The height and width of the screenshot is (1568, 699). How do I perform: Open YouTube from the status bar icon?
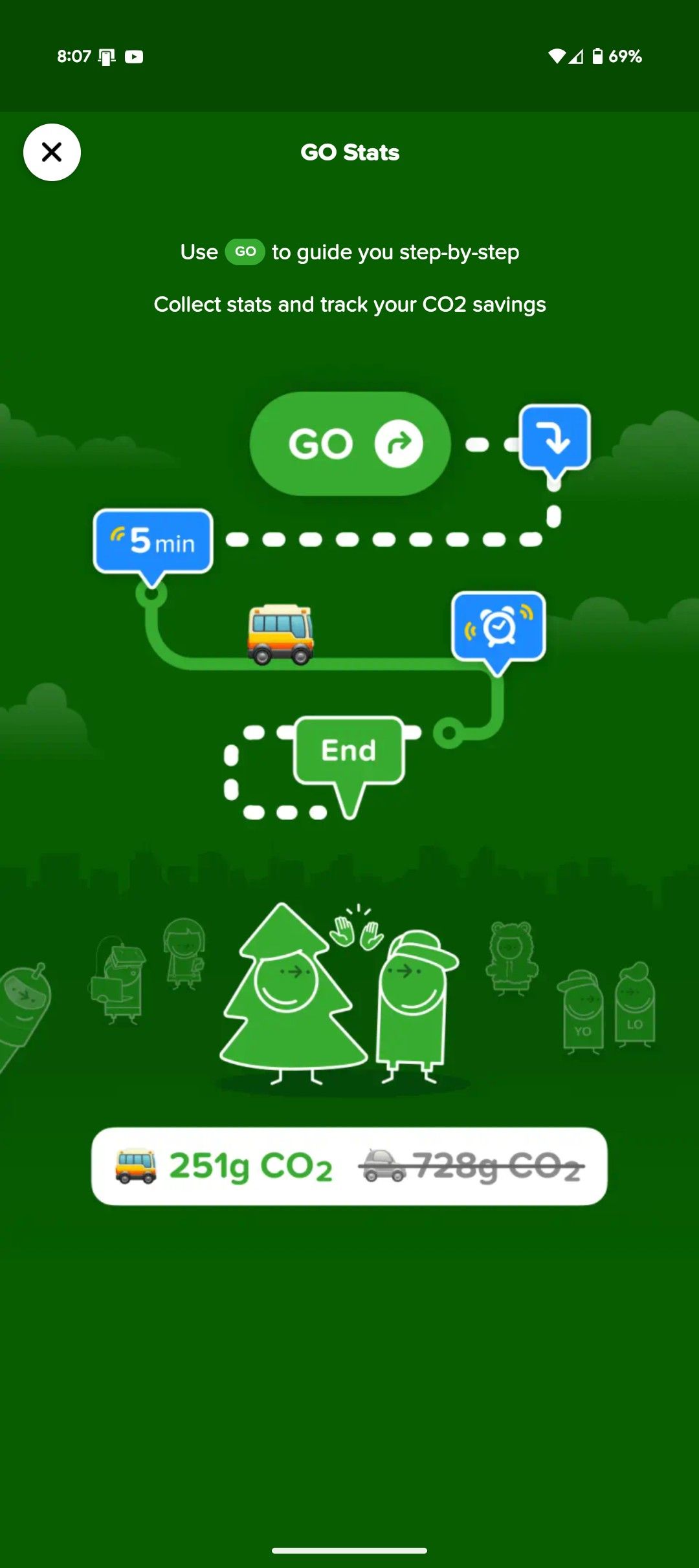134,56
